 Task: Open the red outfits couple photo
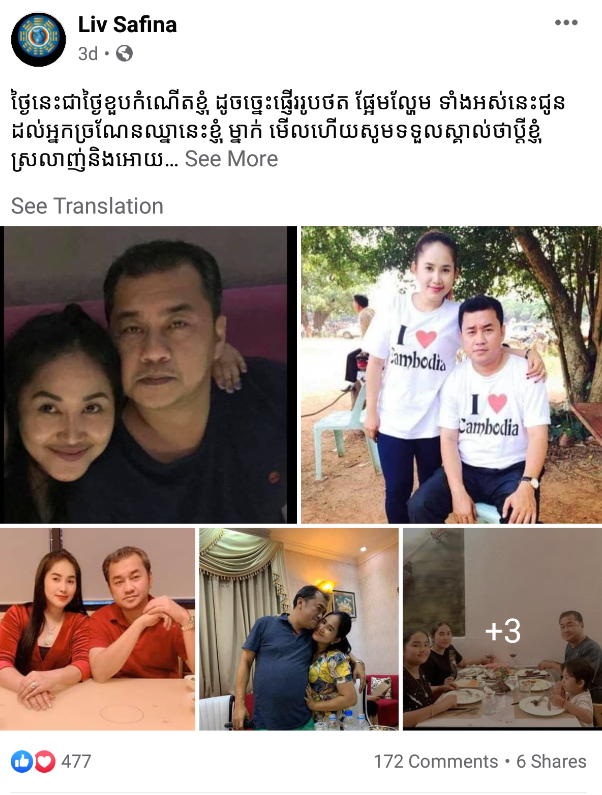coord(97,629)
